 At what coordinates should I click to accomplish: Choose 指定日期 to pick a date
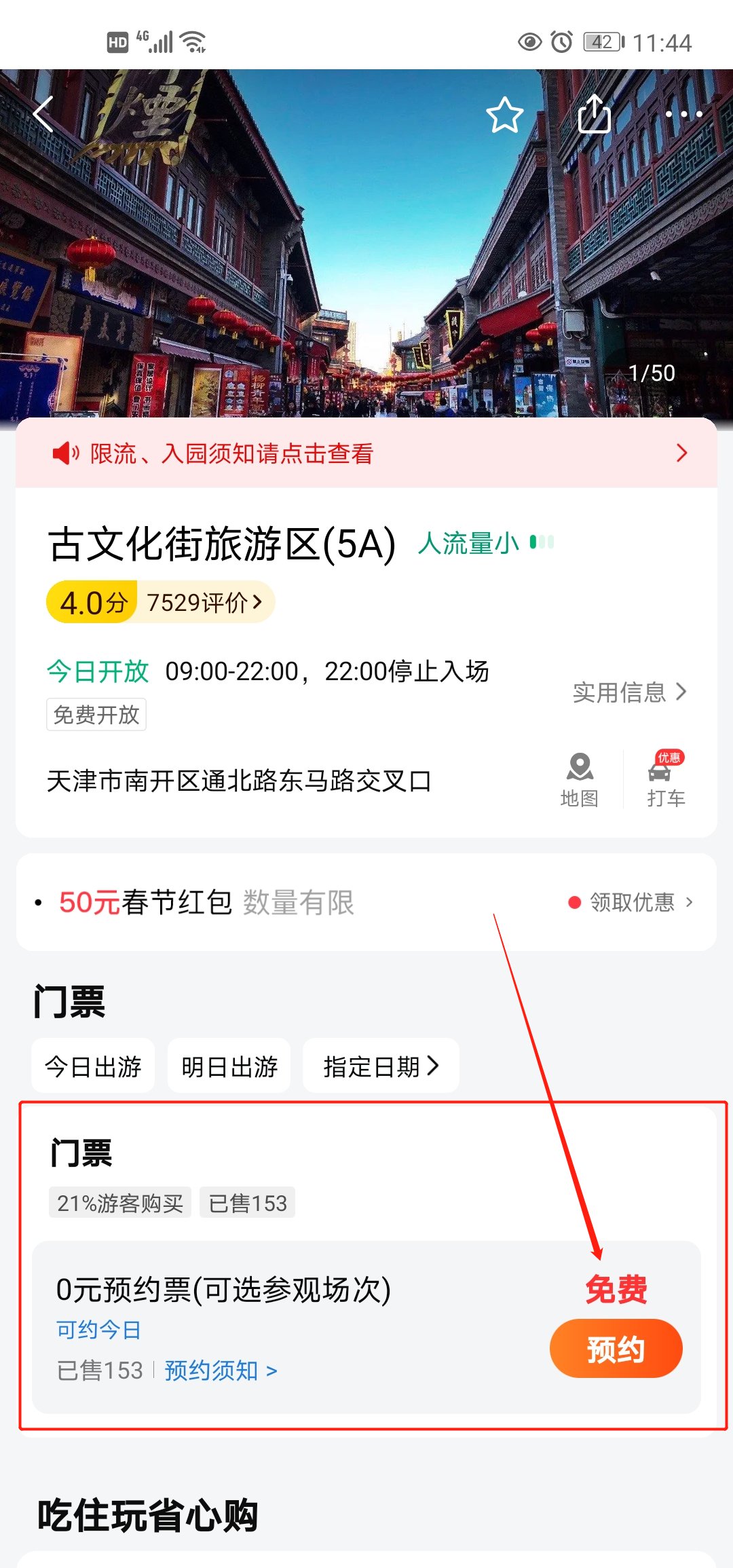coord(381,1066)
